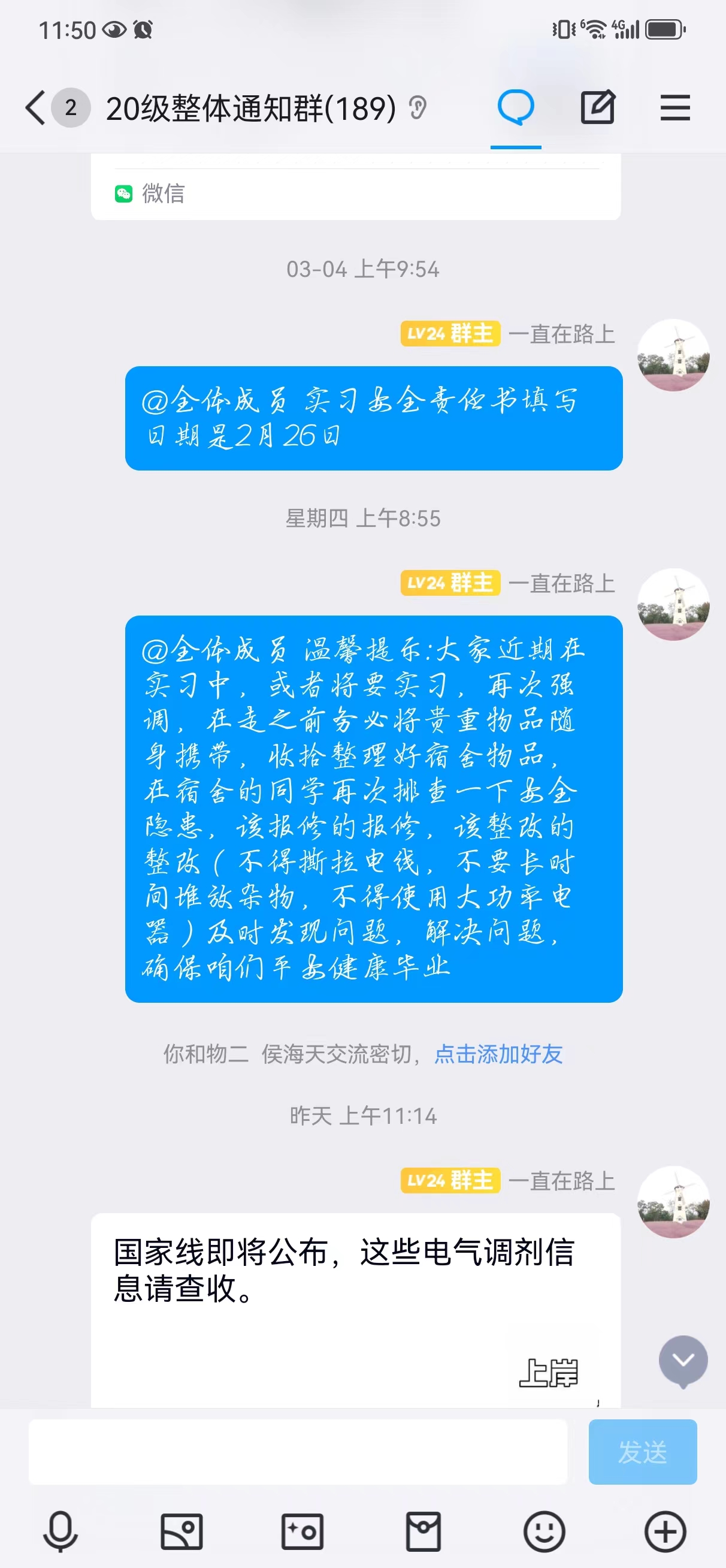Open the chat view tab icon
The height and width of the screenshot is (1568, 726).
pyautogui.click(x=515, y=108)
